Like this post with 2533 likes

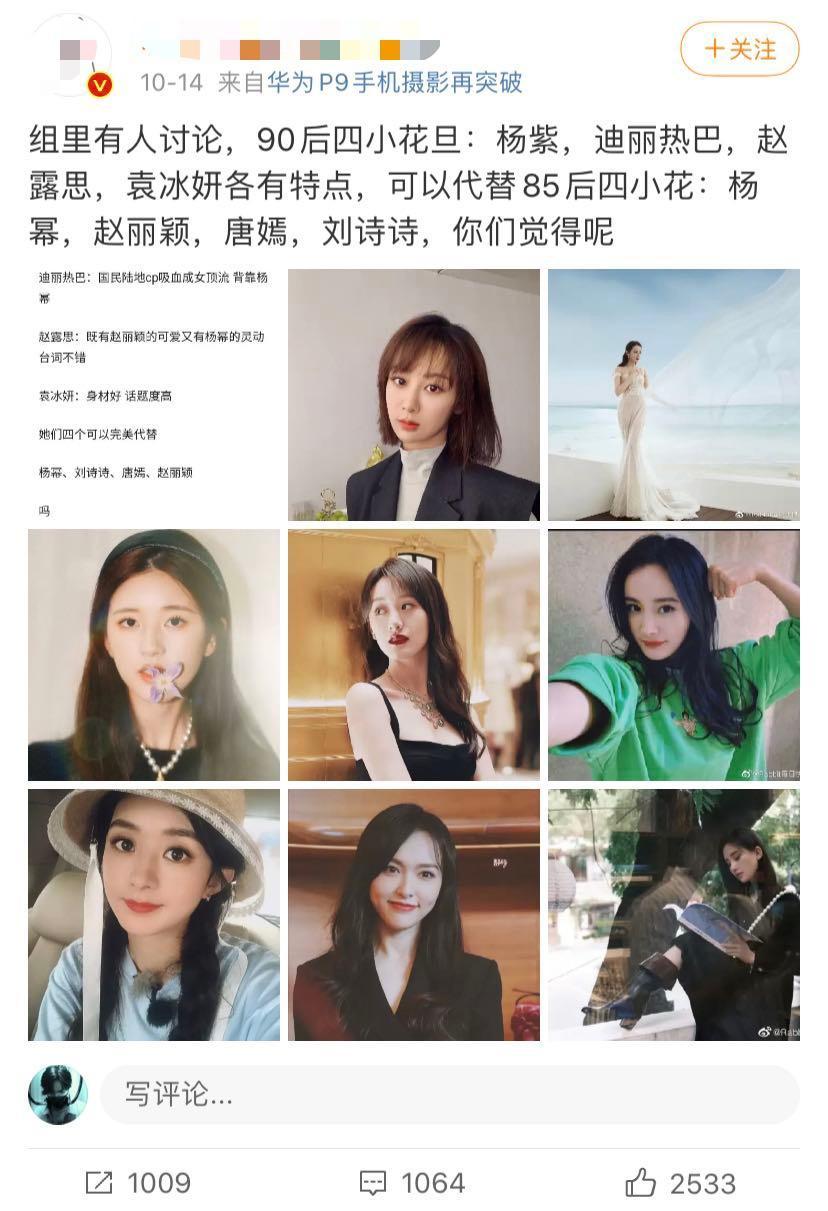pos(680,1183)
